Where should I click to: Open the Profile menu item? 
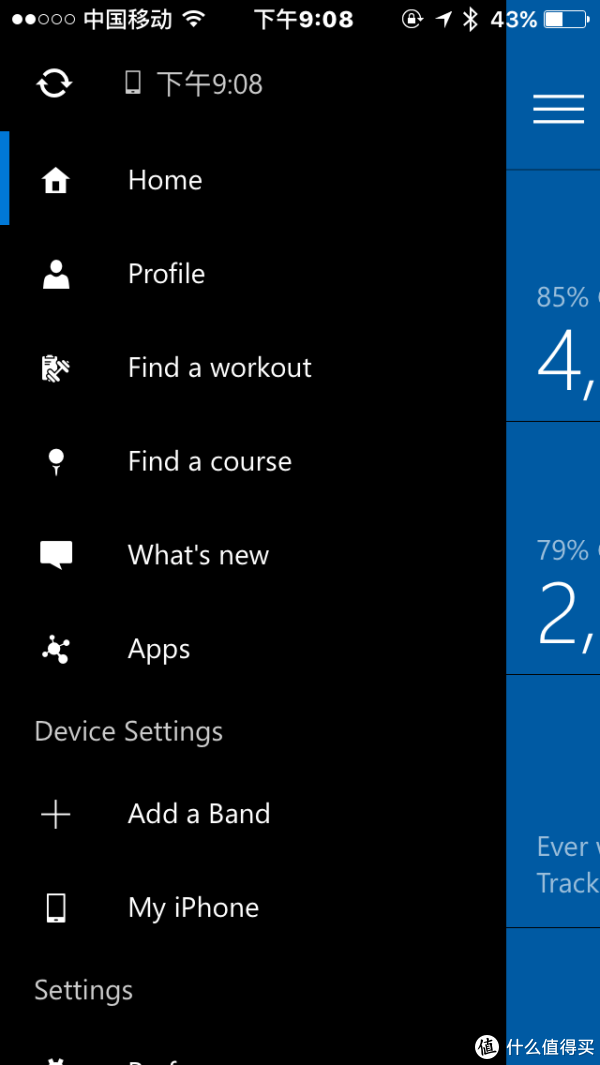click(x=253, y=274)
